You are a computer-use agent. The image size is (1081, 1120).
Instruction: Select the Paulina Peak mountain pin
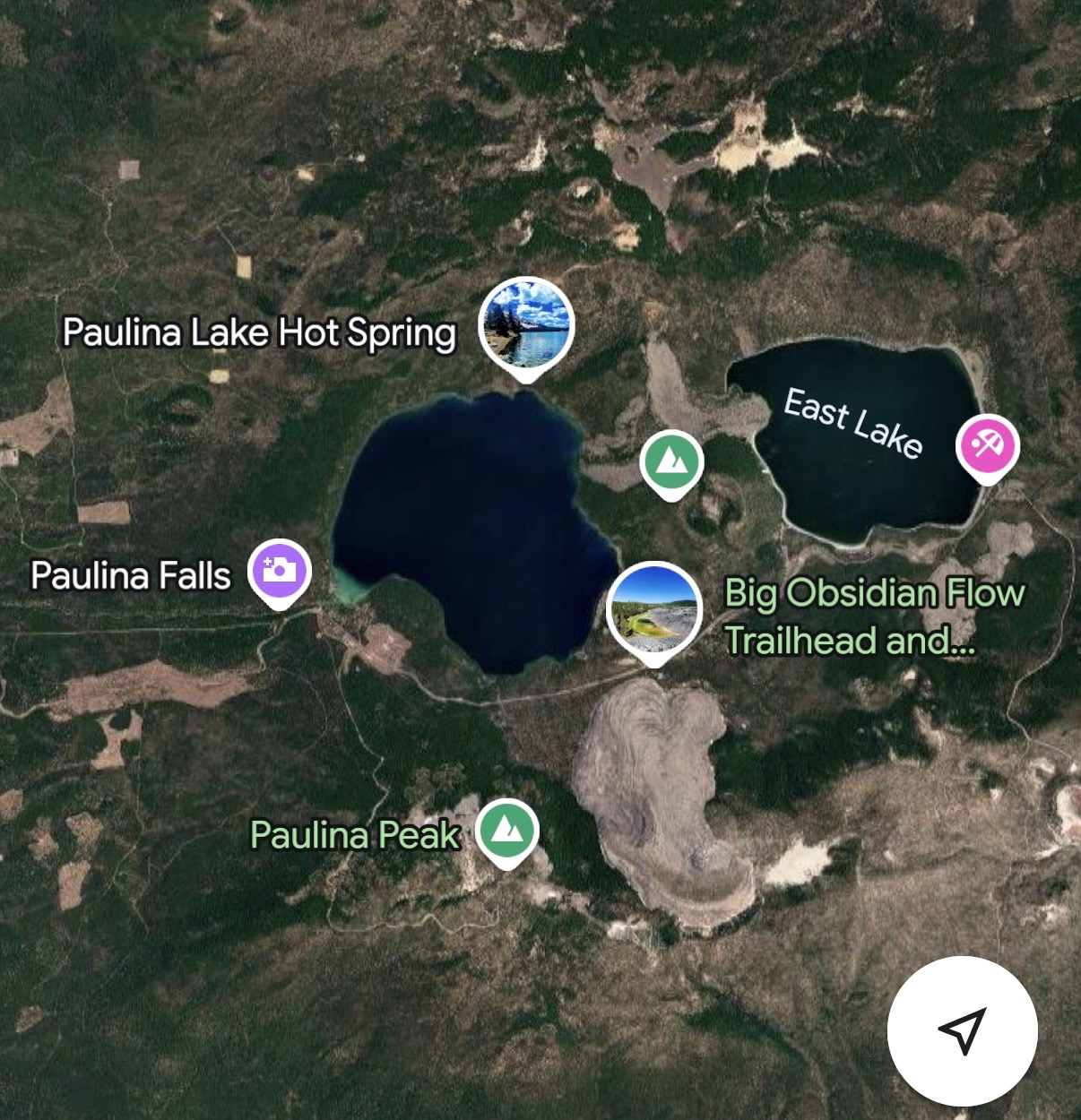click(506, 830)
